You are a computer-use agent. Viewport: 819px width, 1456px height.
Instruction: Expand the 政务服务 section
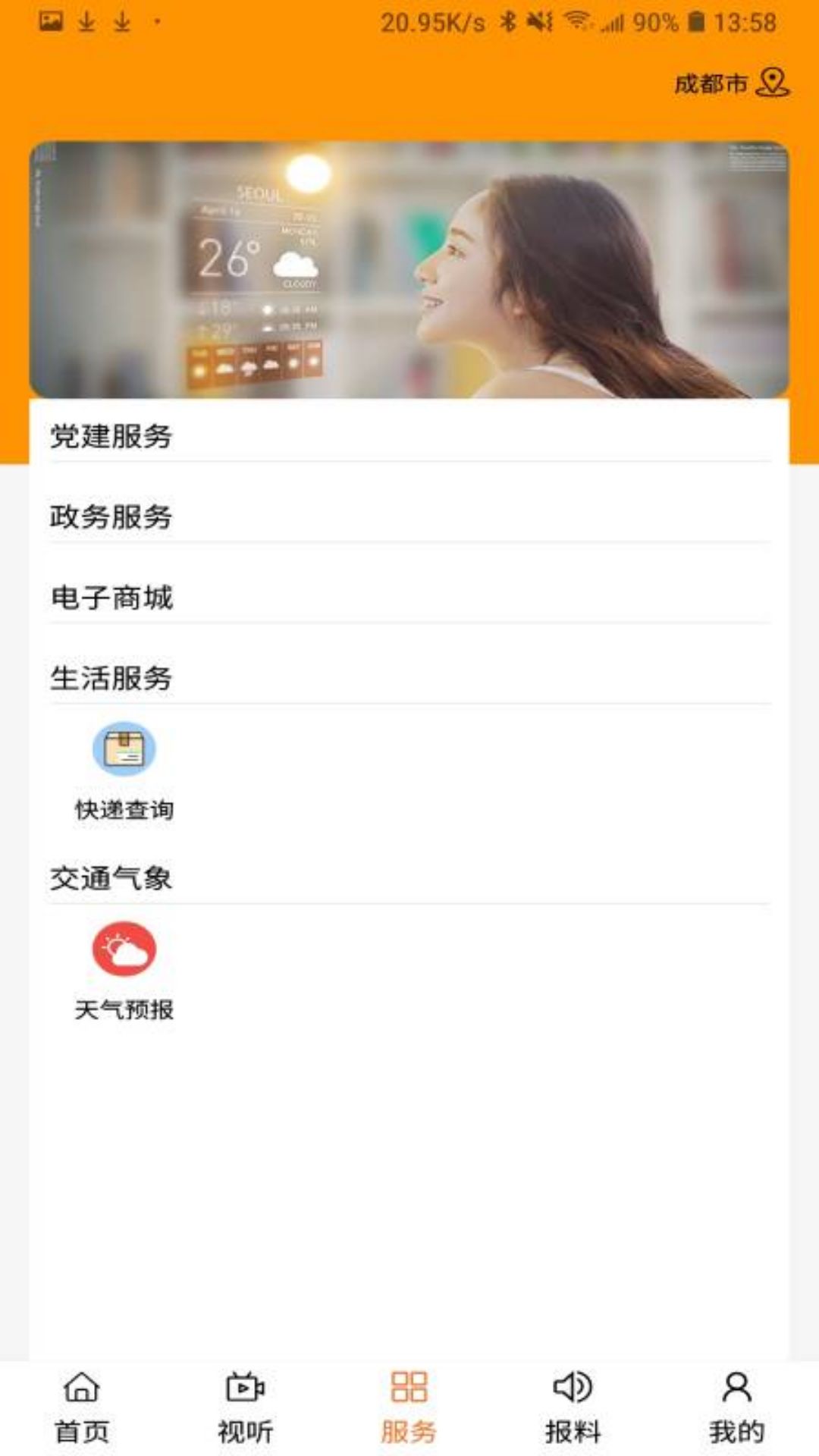(112, 517)
